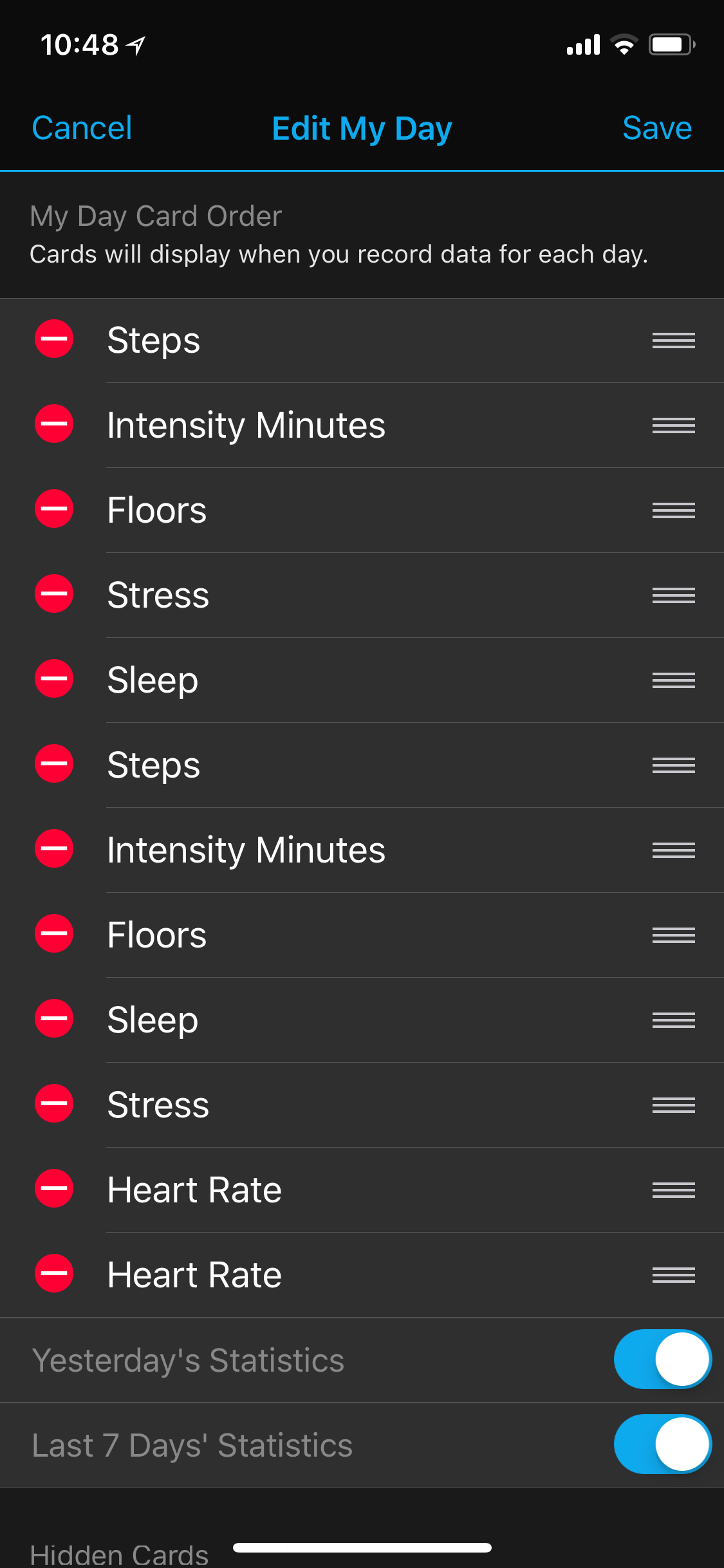
Task: Remove the second Stress card
Action: 54,1103
